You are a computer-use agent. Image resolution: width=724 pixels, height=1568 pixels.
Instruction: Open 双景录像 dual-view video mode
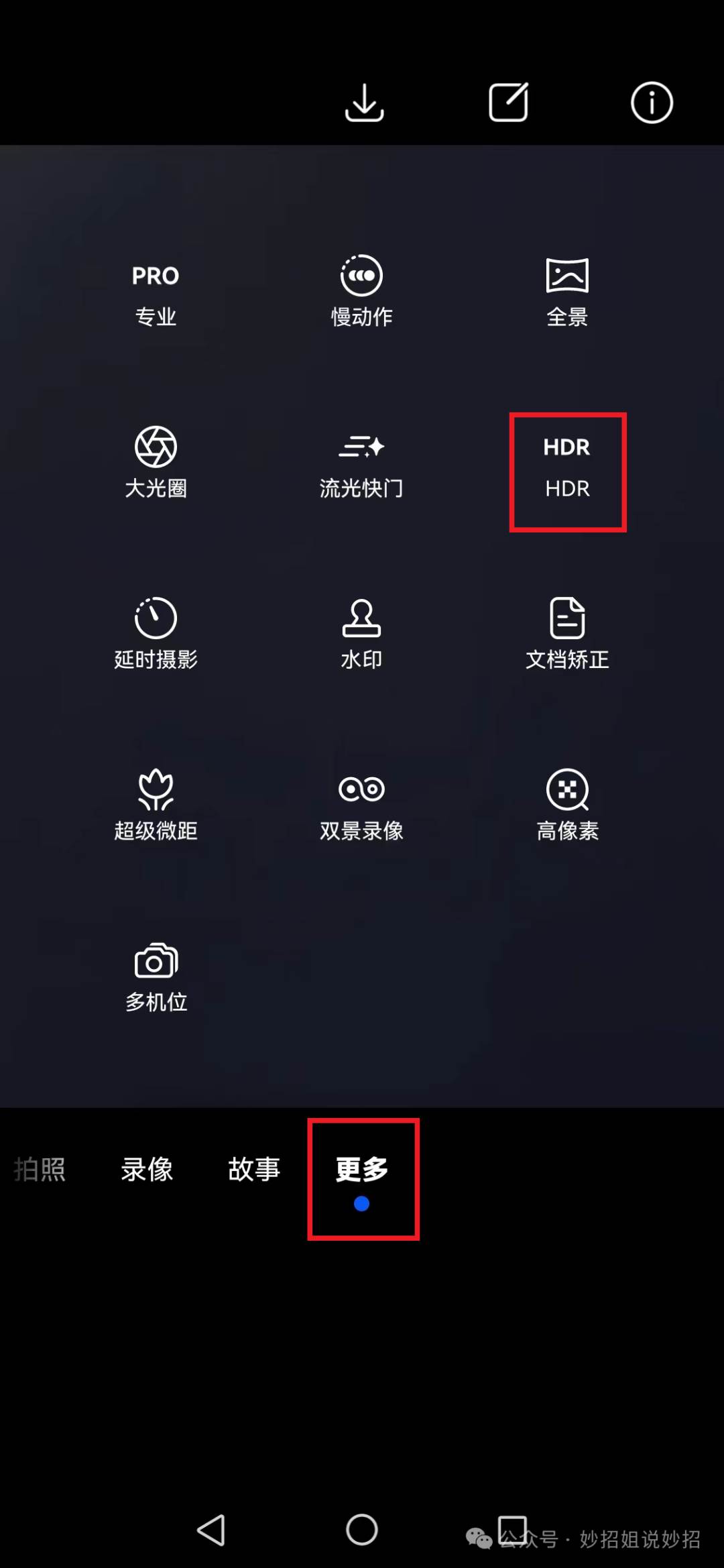pos(361,805)
